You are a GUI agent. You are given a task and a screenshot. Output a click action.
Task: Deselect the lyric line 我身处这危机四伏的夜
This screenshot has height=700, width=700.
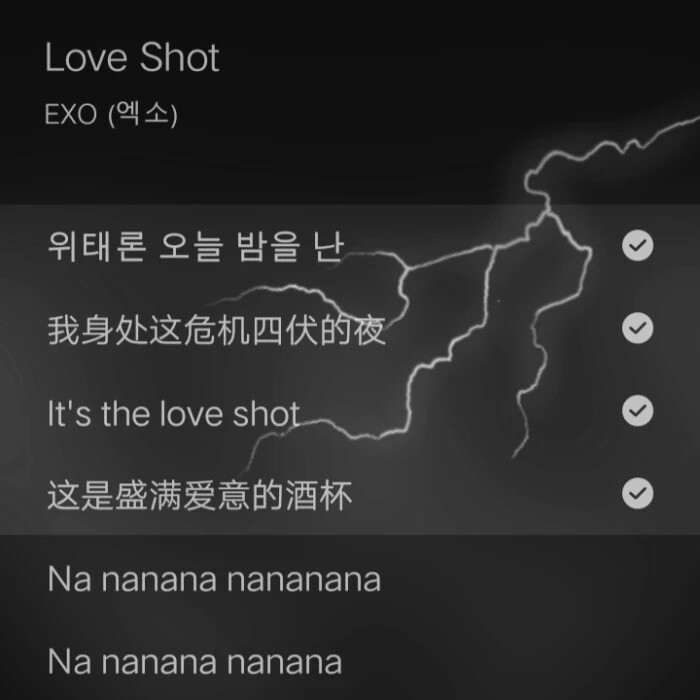637,328
